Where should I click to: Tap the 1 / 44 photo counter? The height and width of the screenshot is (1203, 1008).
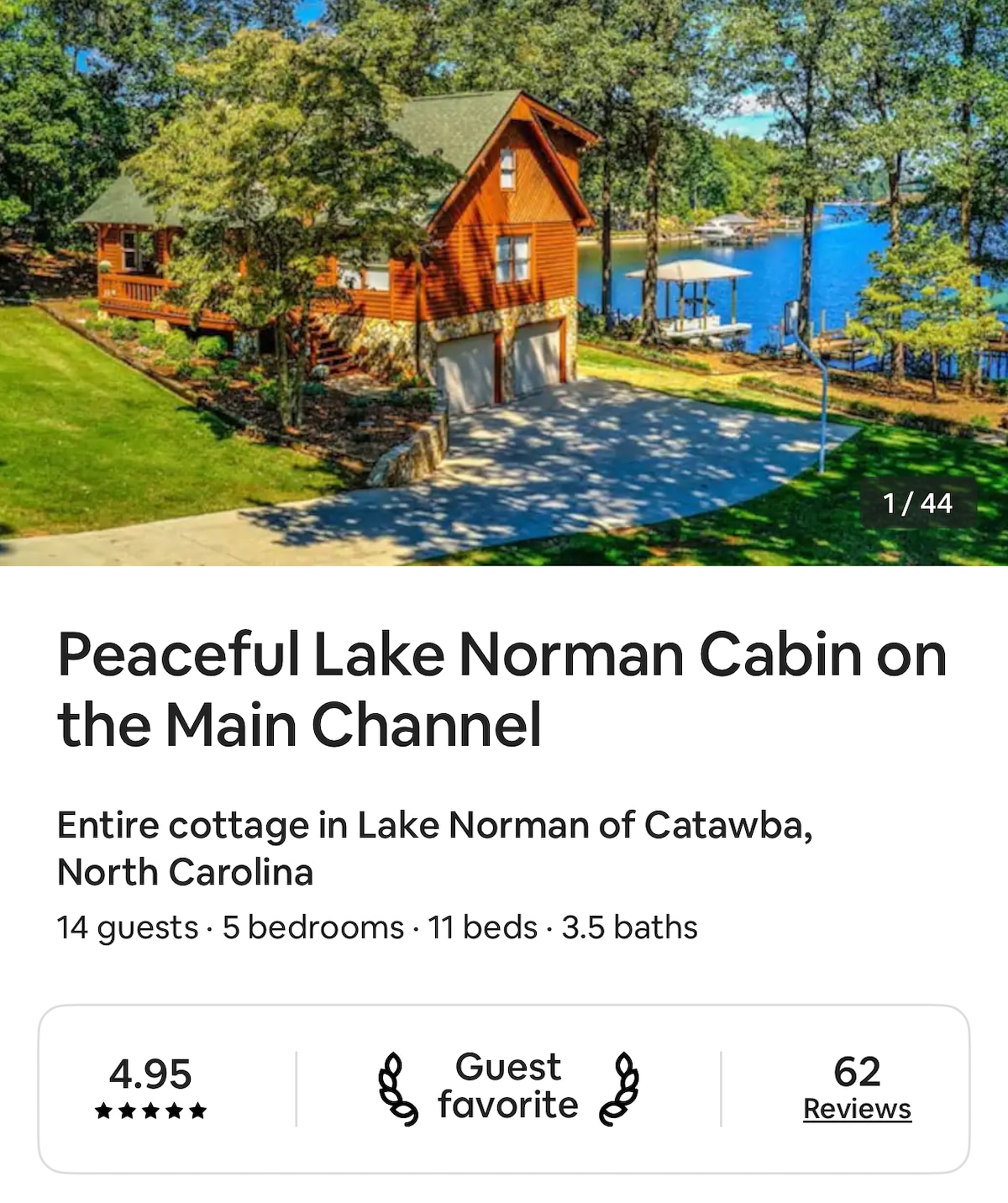917,503
